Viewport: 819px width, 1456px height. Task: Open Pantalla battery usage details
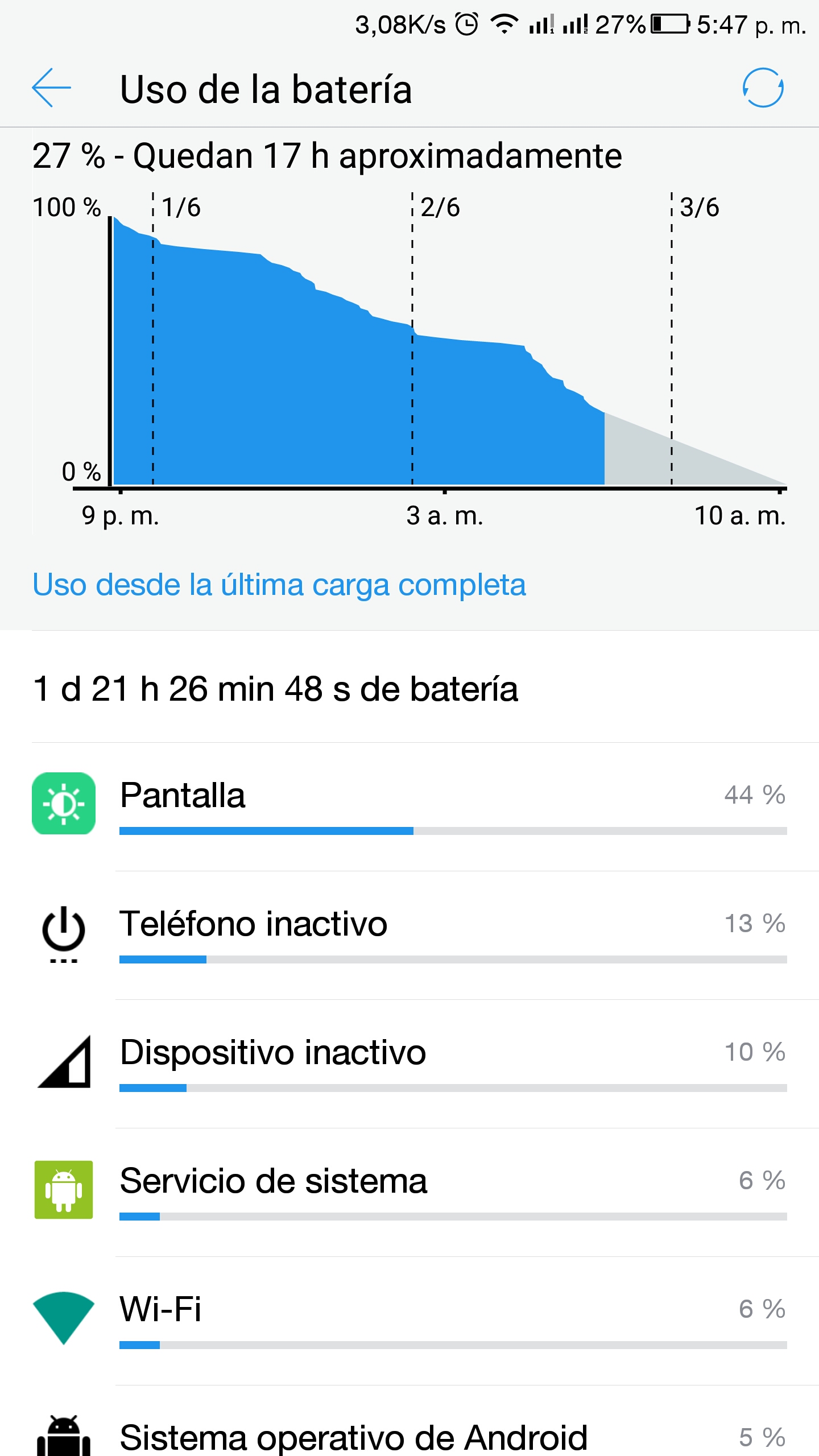(x=409, y=806)
